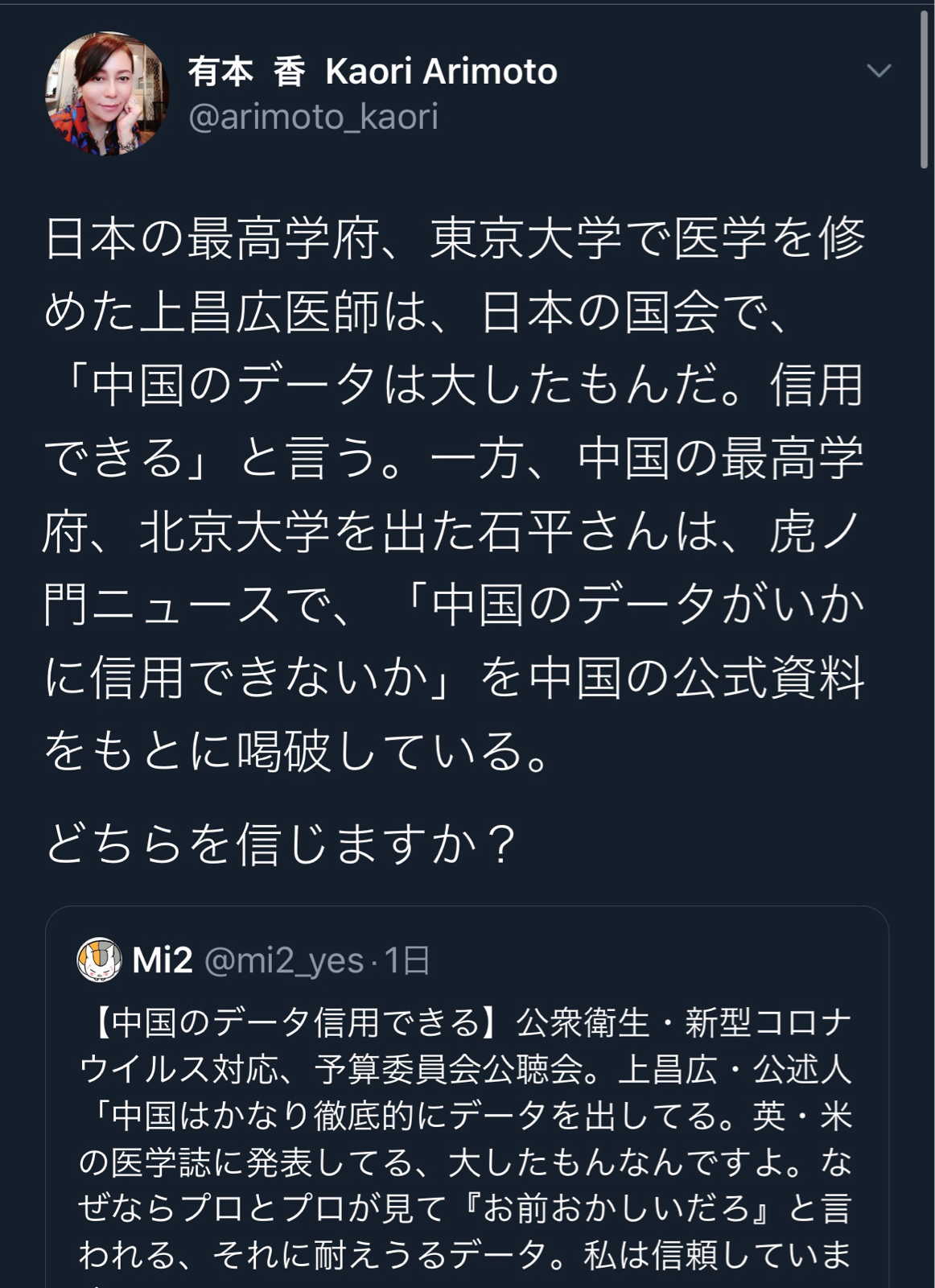Open Kaori Arimoto's profile picture
The width and height of the screenshot is (935, 1288).
(x=107, y=94)
